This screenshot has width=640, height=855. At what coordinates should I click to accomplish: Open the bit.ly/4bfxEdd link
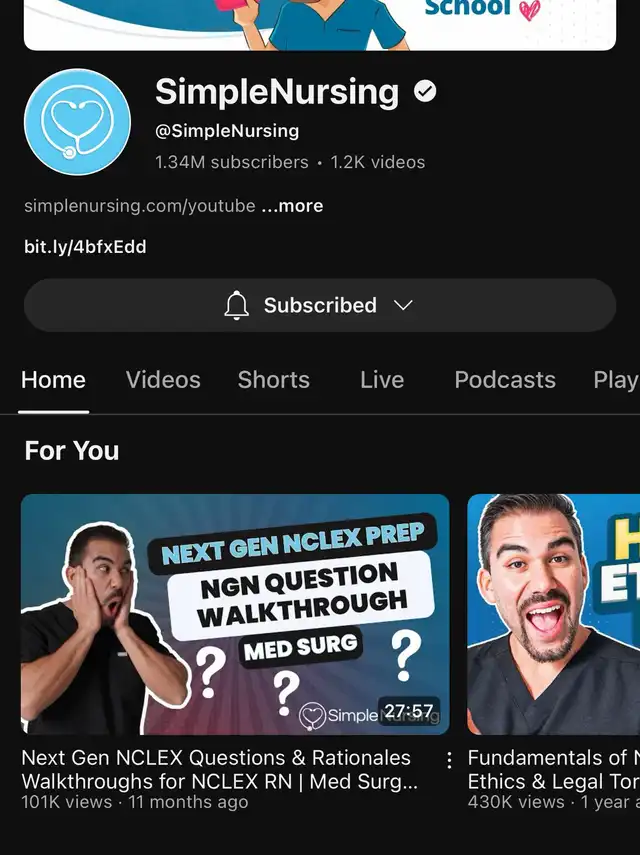click(85, 246)
